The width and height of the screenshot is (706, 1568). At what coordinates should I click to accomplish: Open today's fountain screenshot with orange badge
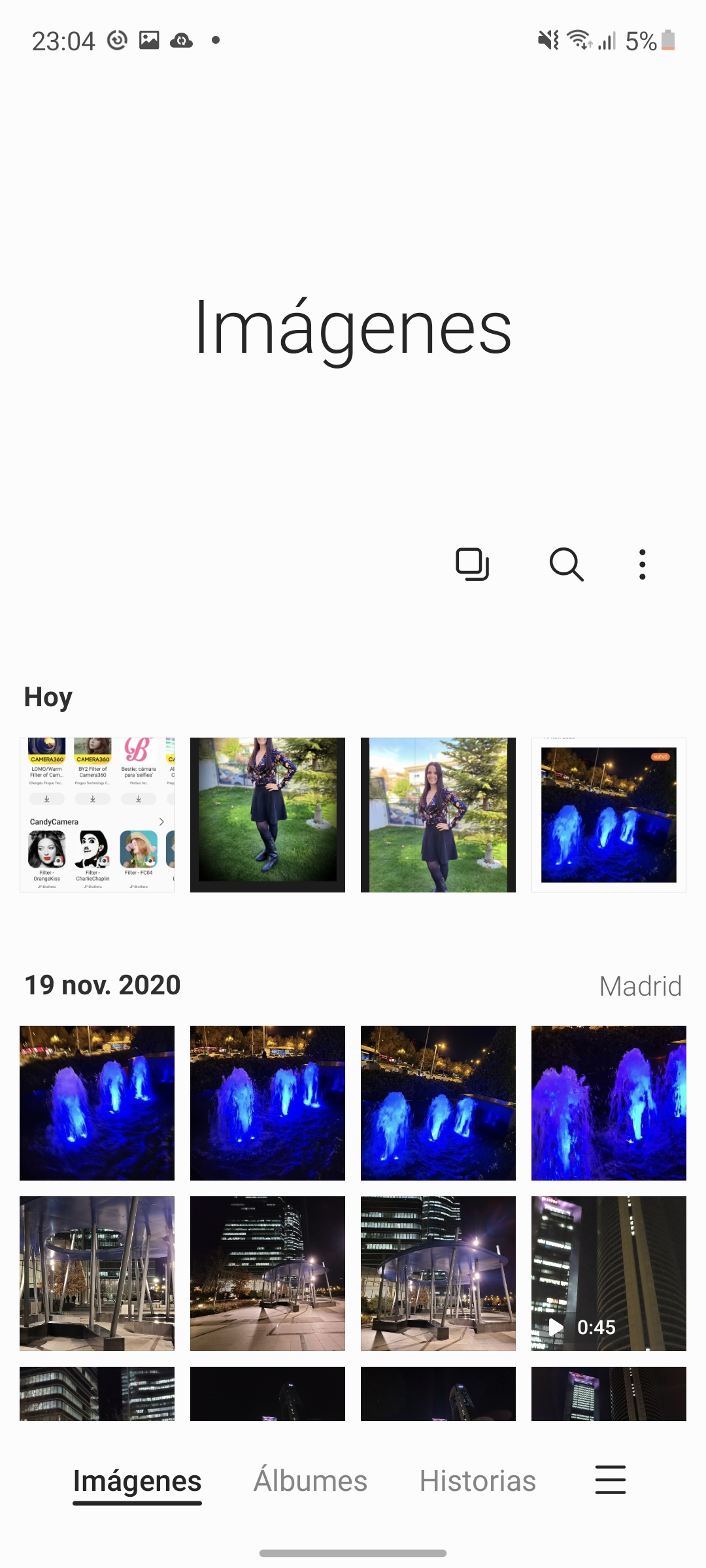click(609, 815)
